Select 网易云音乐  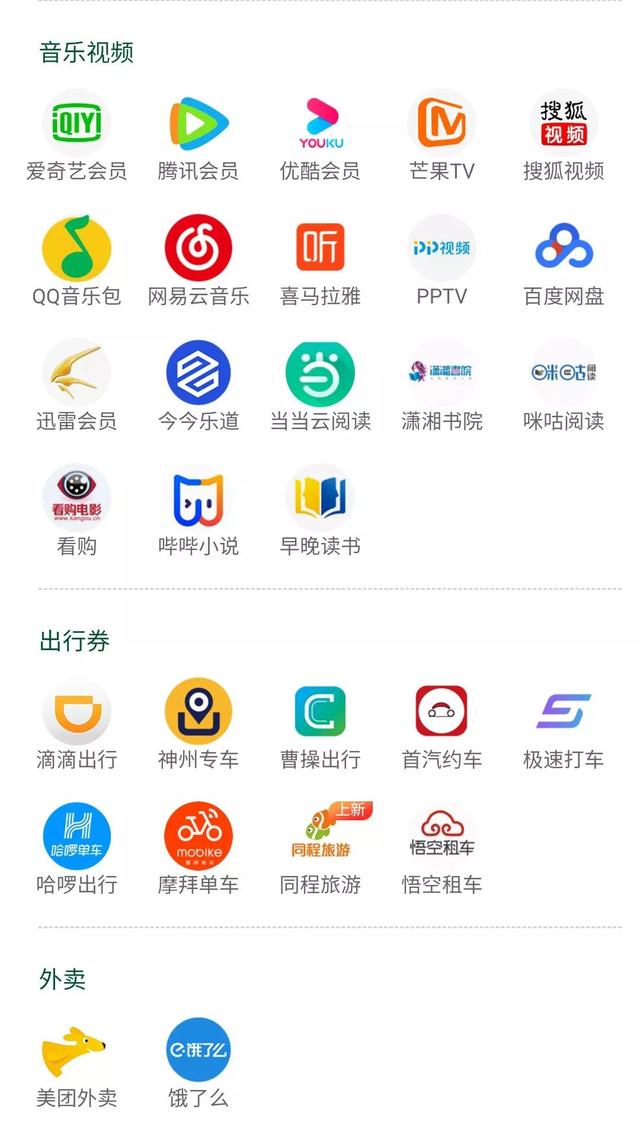198,249
